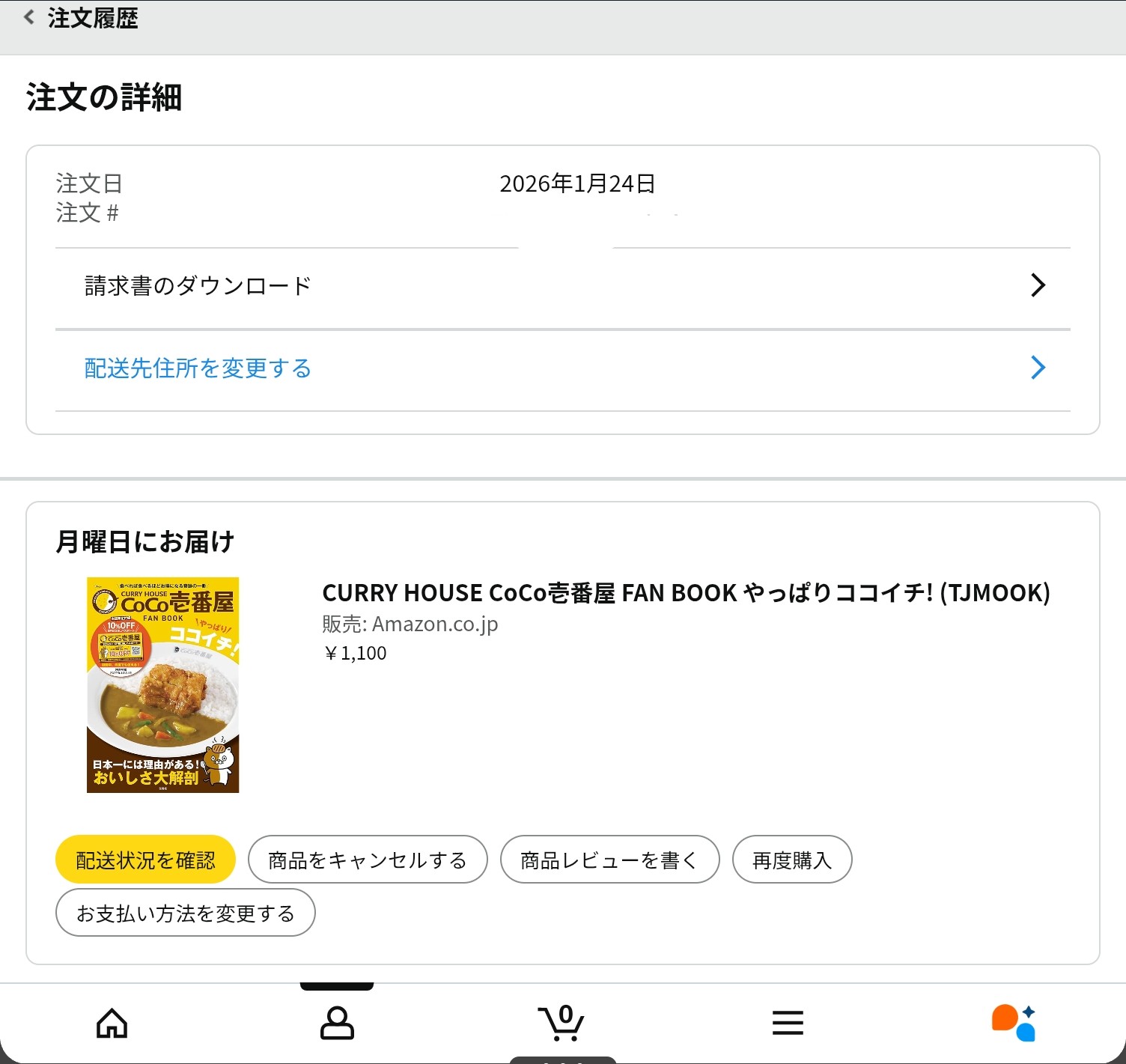The width and height of the screenshot is (1126, 1064).
Task: Open お支払い方法を変更する
Action: (x=185, y=913)
